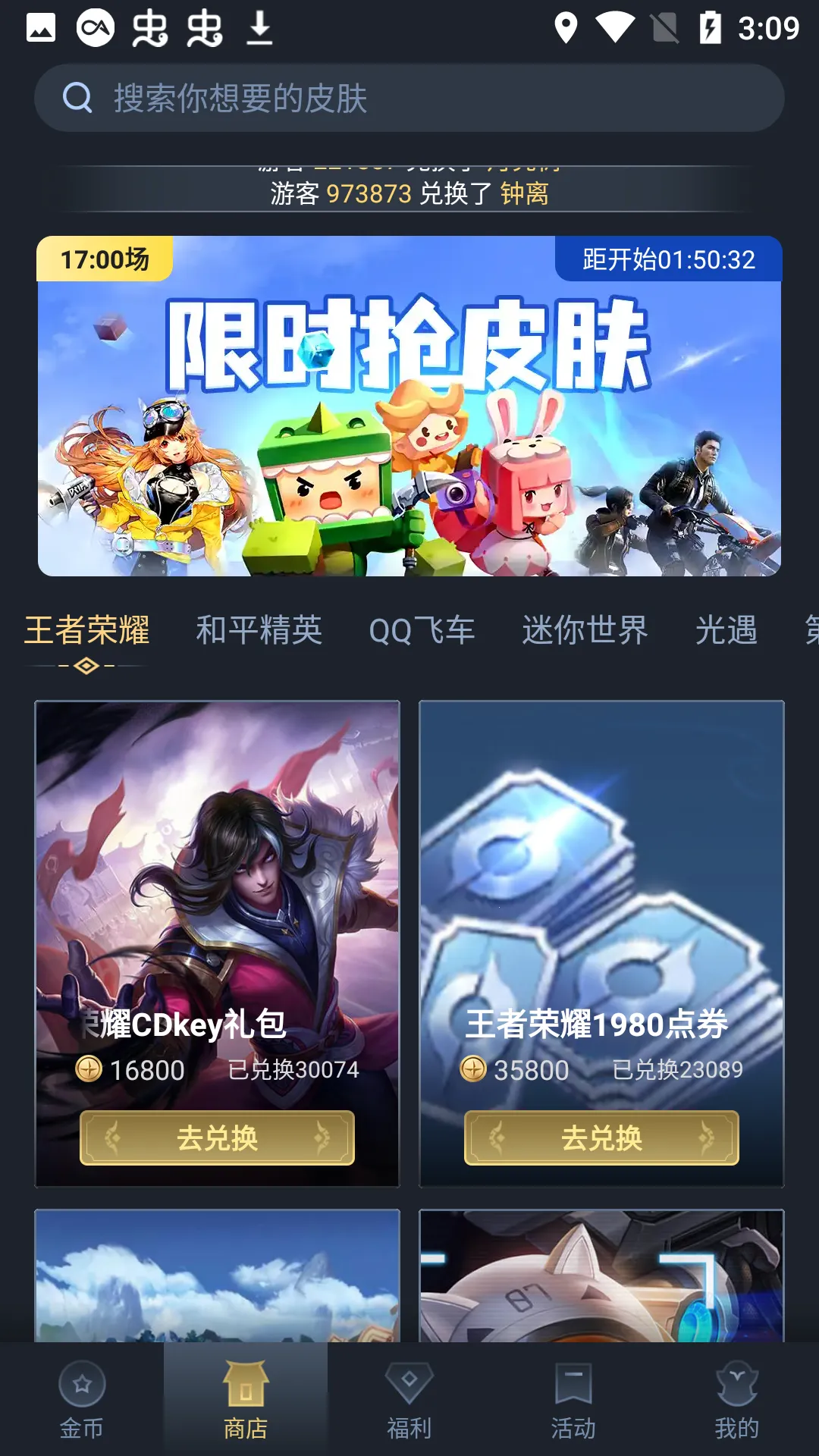Switch to the 和平精英 tab
819x1456 pixels.
[x=259, y=631]
